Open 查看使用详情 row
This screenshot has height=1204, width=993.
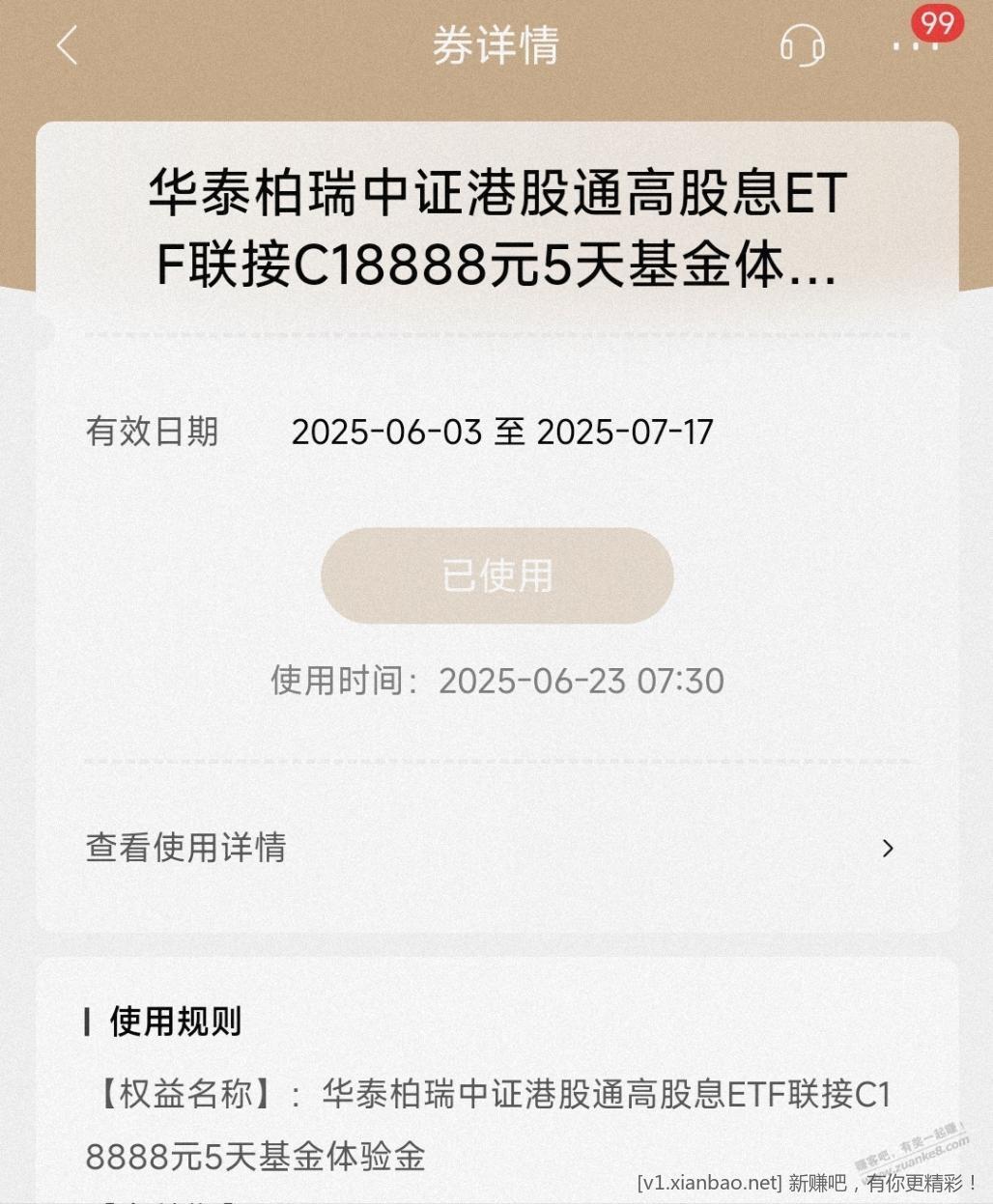pyautogui.click(x=493, y=848)
